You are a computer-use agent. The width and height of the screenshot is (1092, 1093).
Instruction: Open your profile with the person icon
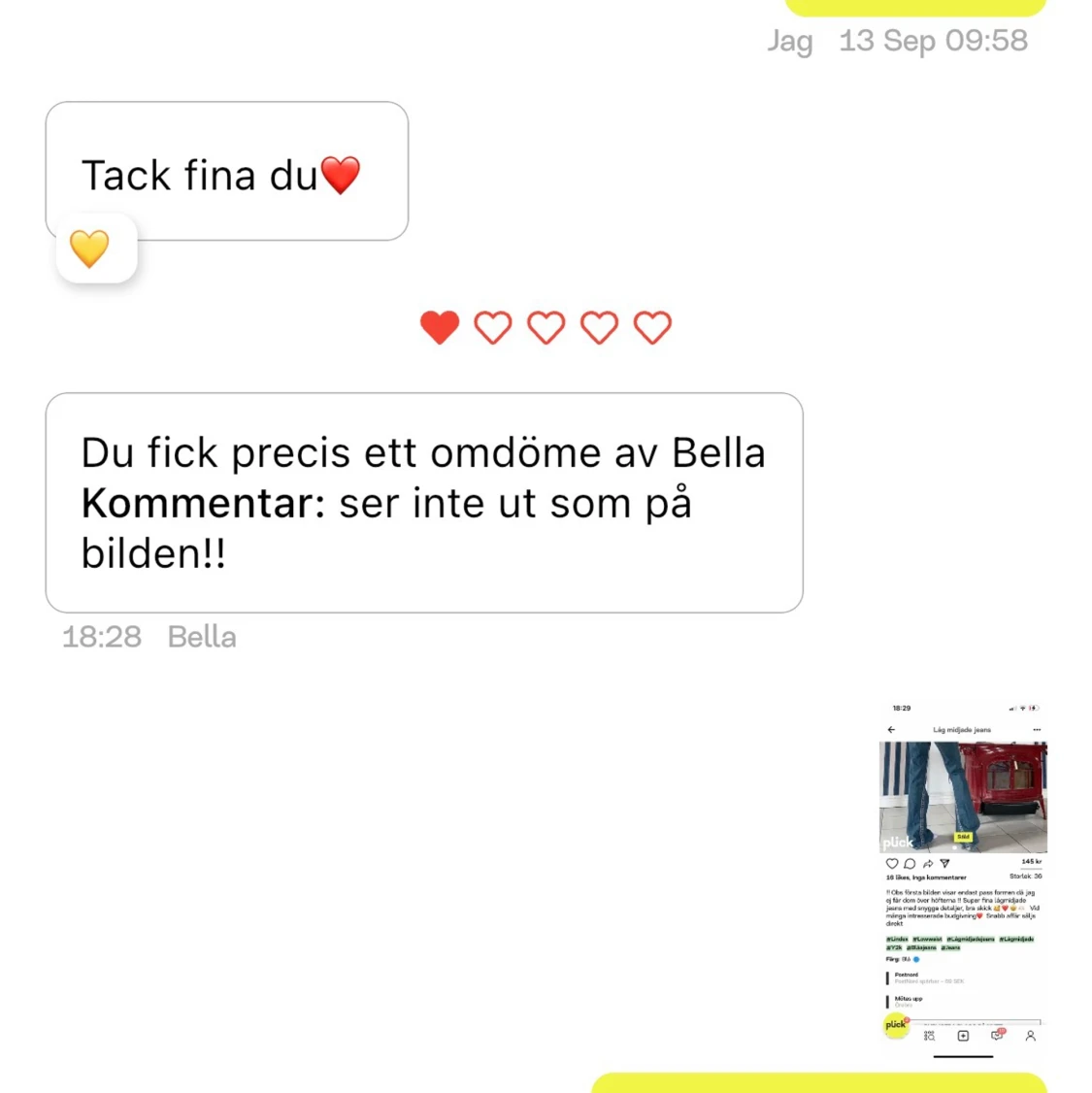(x=1030, y=1036)
